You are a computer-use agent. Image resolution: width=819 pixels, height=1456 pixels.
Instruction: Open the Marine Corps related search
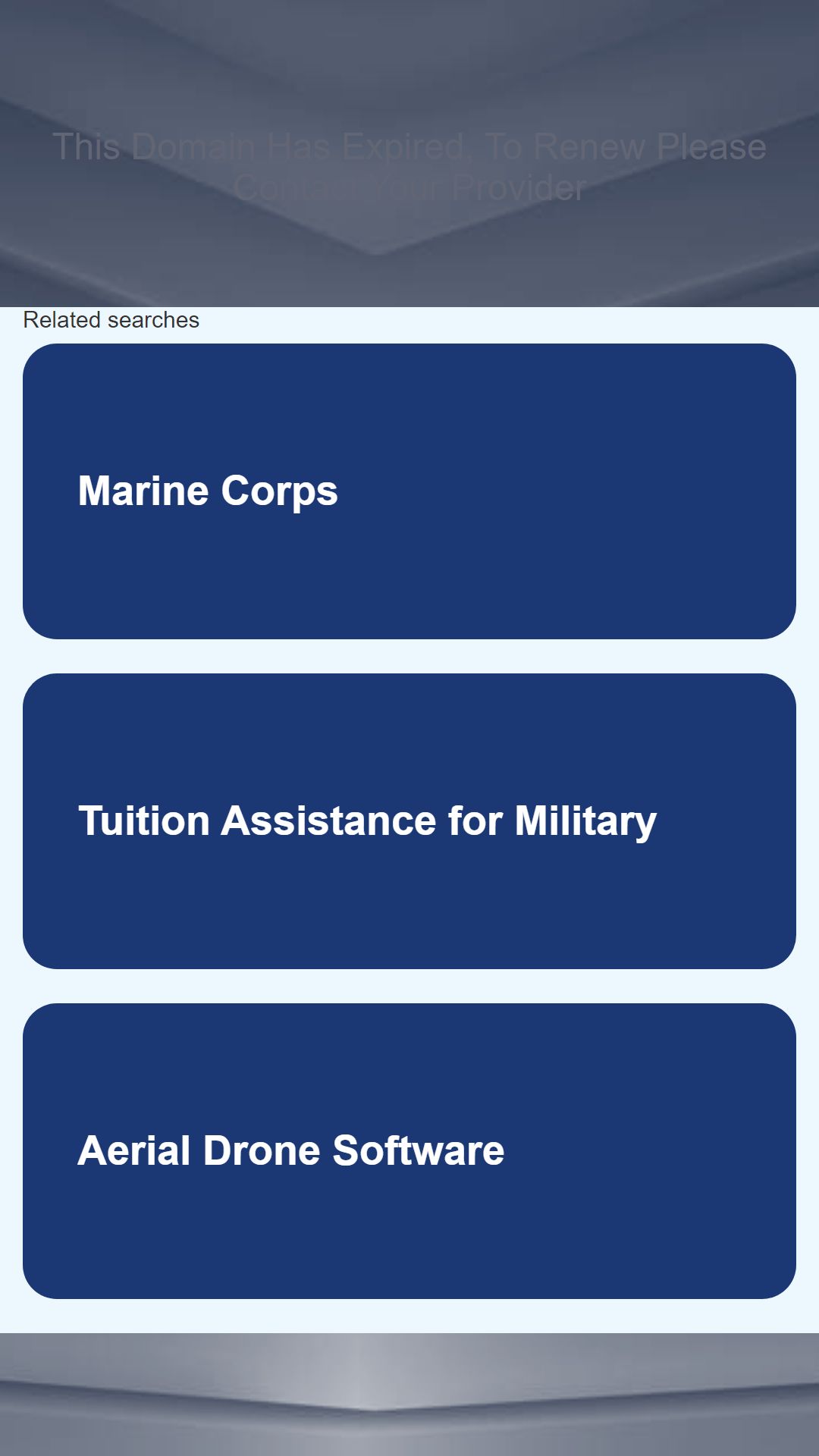click(409, 491)
